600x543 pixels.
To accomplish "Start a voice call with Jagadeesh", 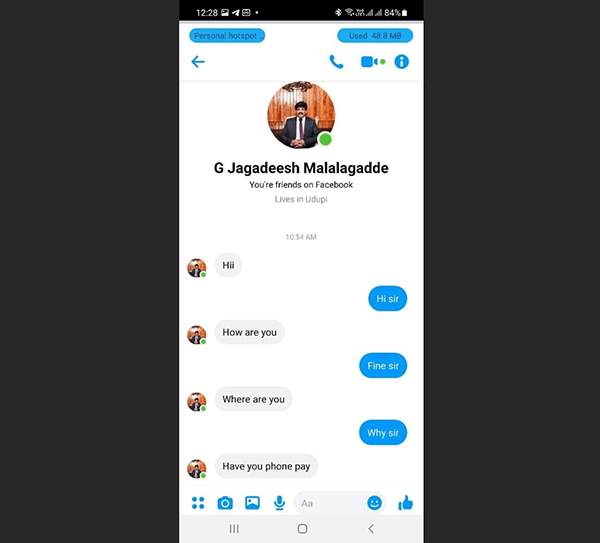I will pos(336,62).
